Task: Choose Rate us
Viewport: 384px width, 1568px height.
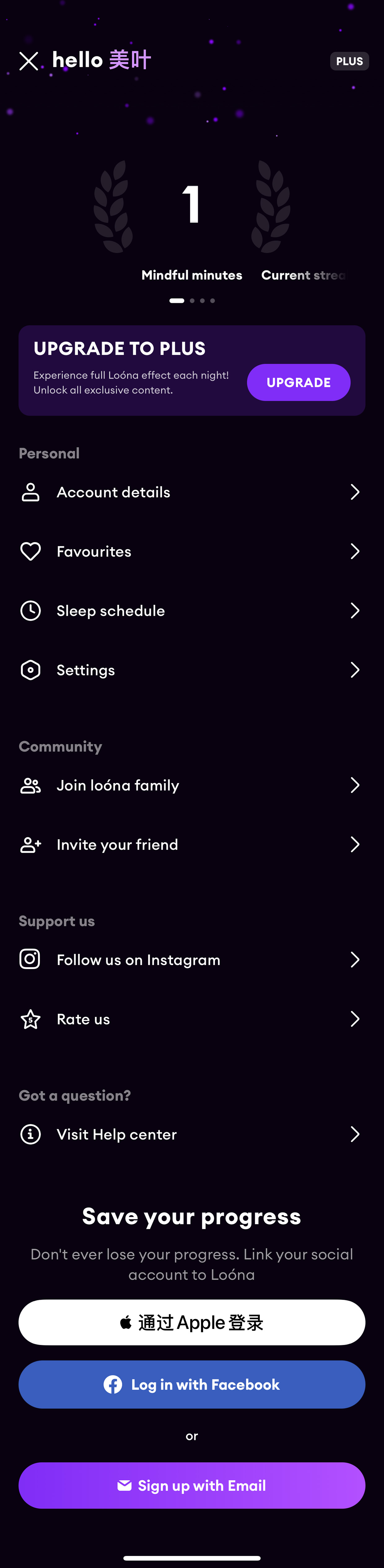Action: coord(191,1019)
